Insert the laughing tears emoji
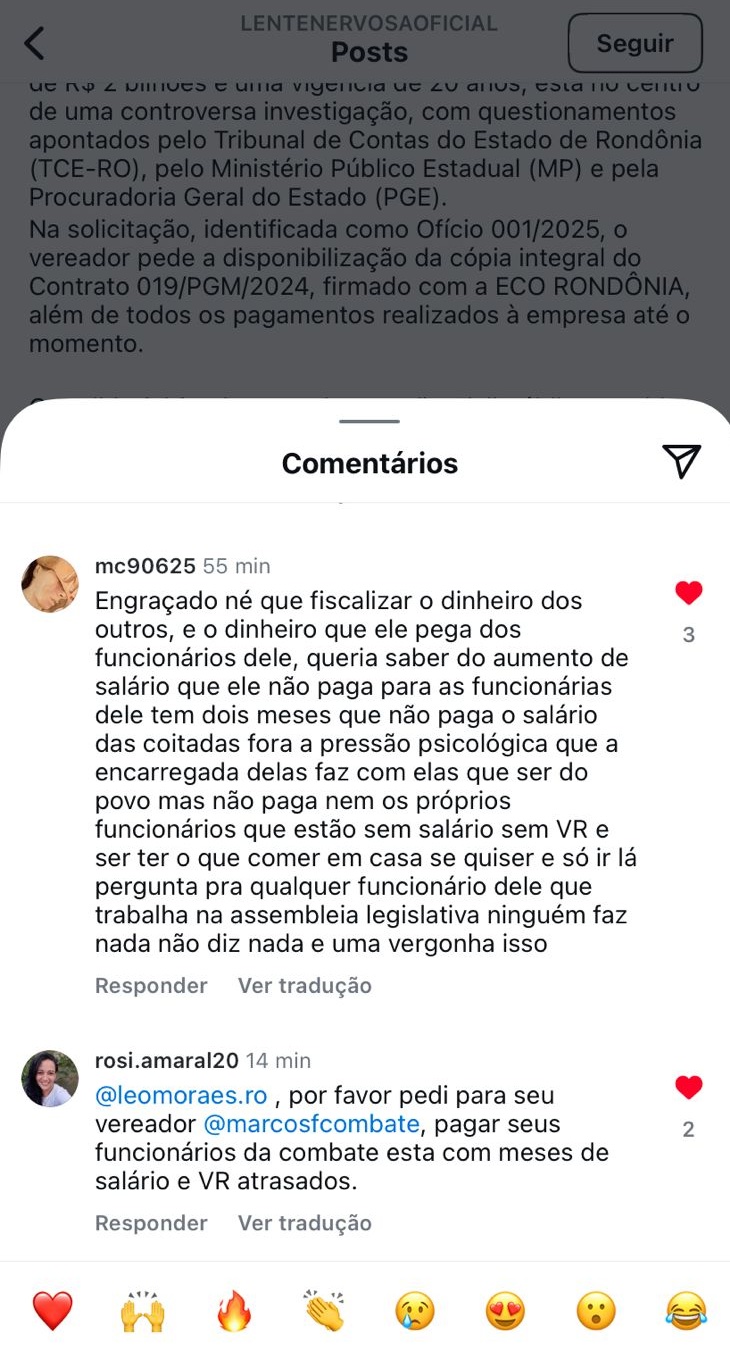 tap(687, 1310)
